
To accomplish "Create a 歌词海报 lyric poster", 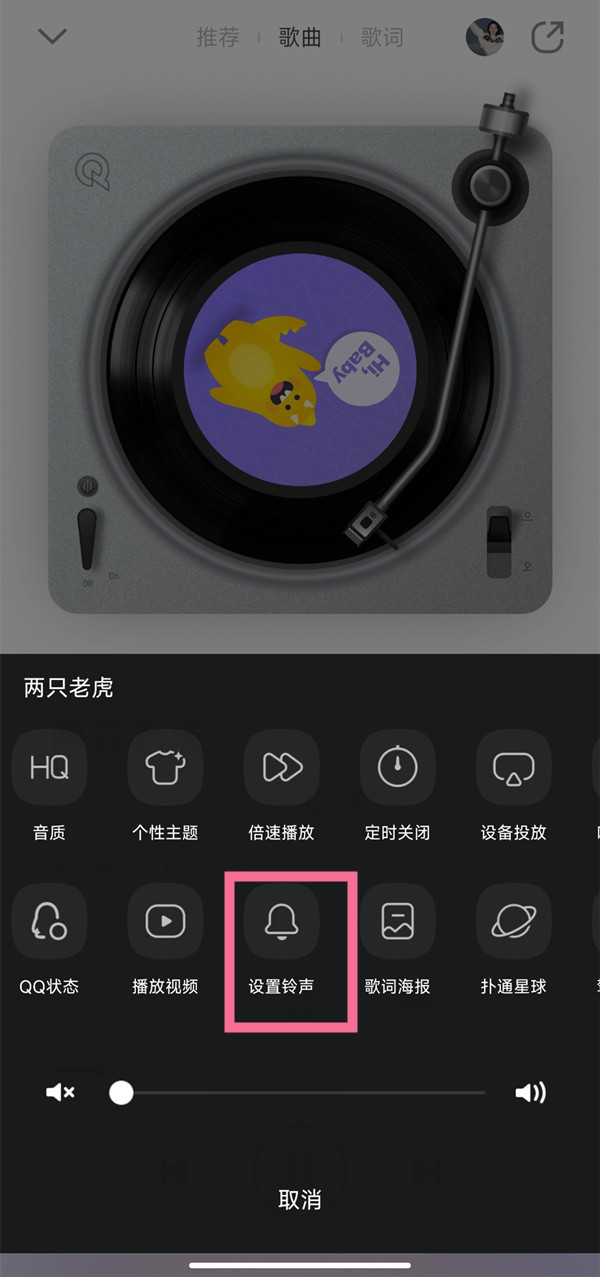I will (397, 922).
